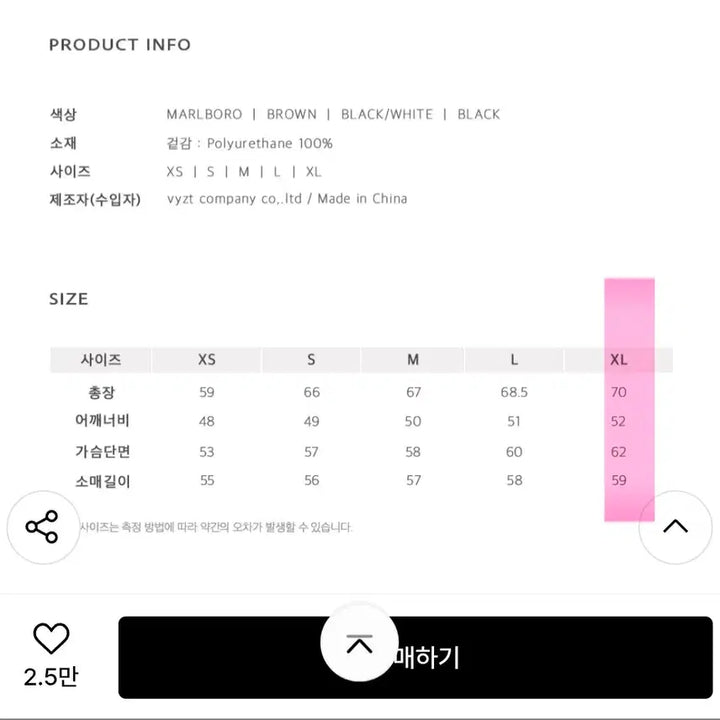Add product to wishlist with heart
Viewport: 720px width, 720px height.
[51, 639]
